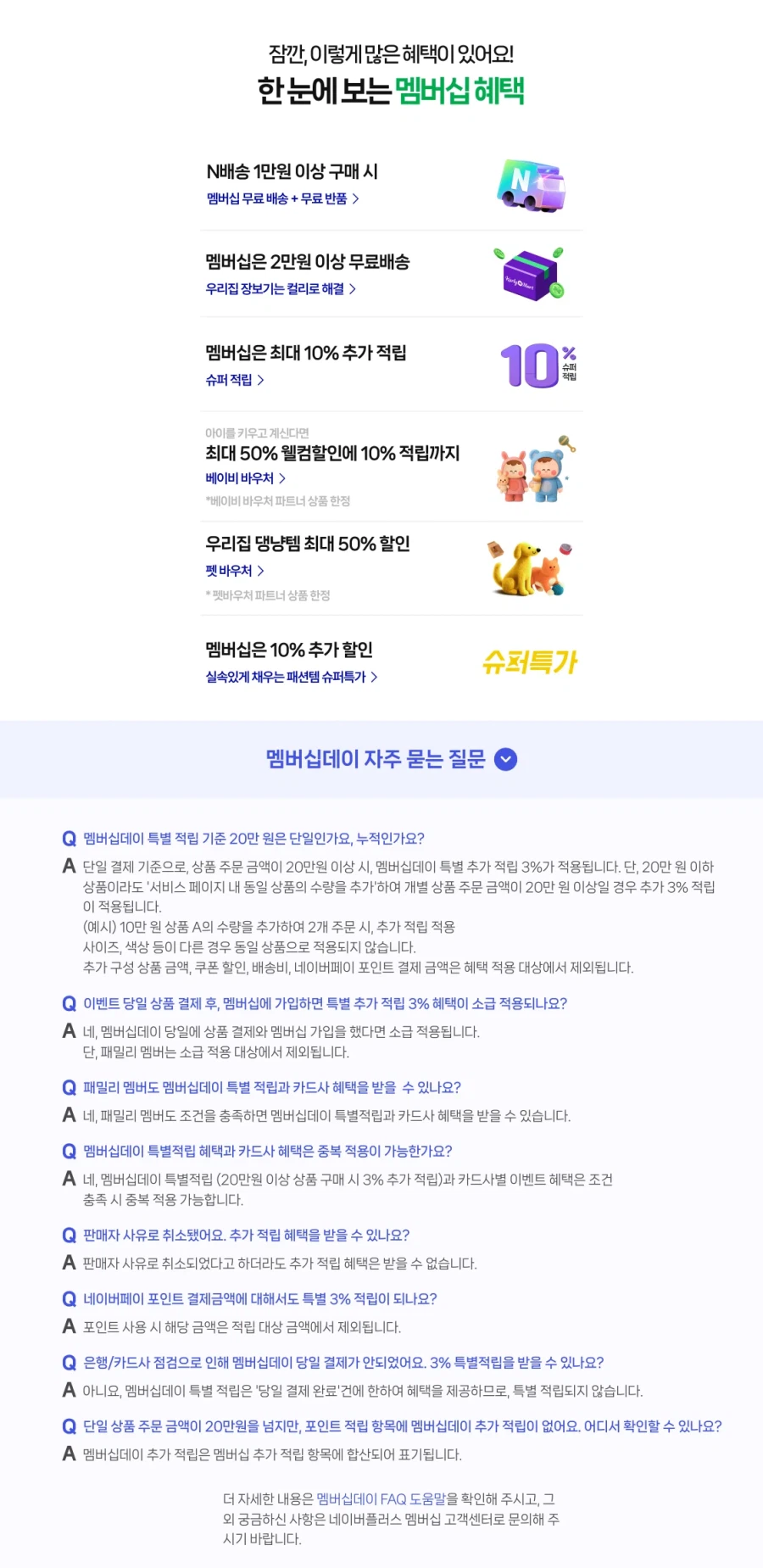Screen dimensions: 763x1568
Task: Expand the 멤버십데이 자주 묻는 질문 chevron
Action: tap(505, 760)
